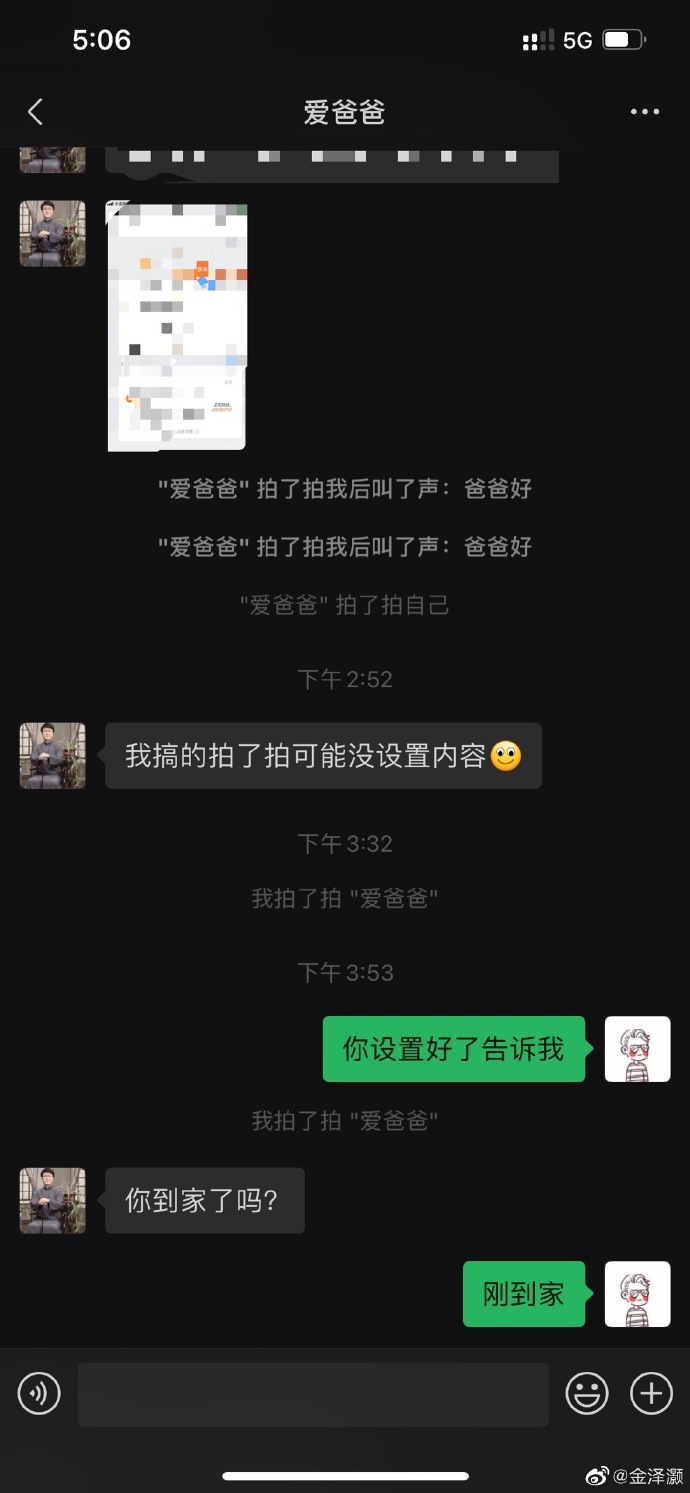Open the blurred screenshot image message
Screen dimensions: 690x1493
click(177, 326)
